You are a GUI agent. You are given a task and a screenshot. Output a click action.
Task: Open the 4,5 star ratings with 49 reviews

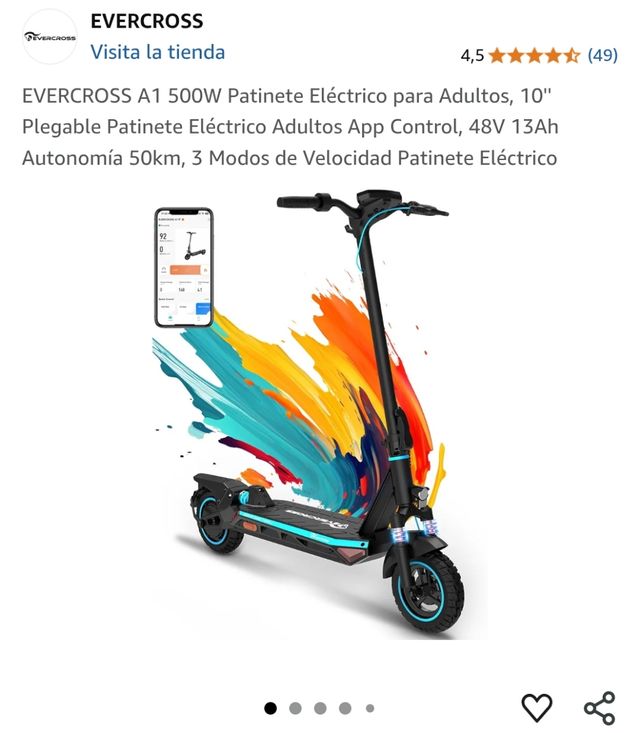538,55
